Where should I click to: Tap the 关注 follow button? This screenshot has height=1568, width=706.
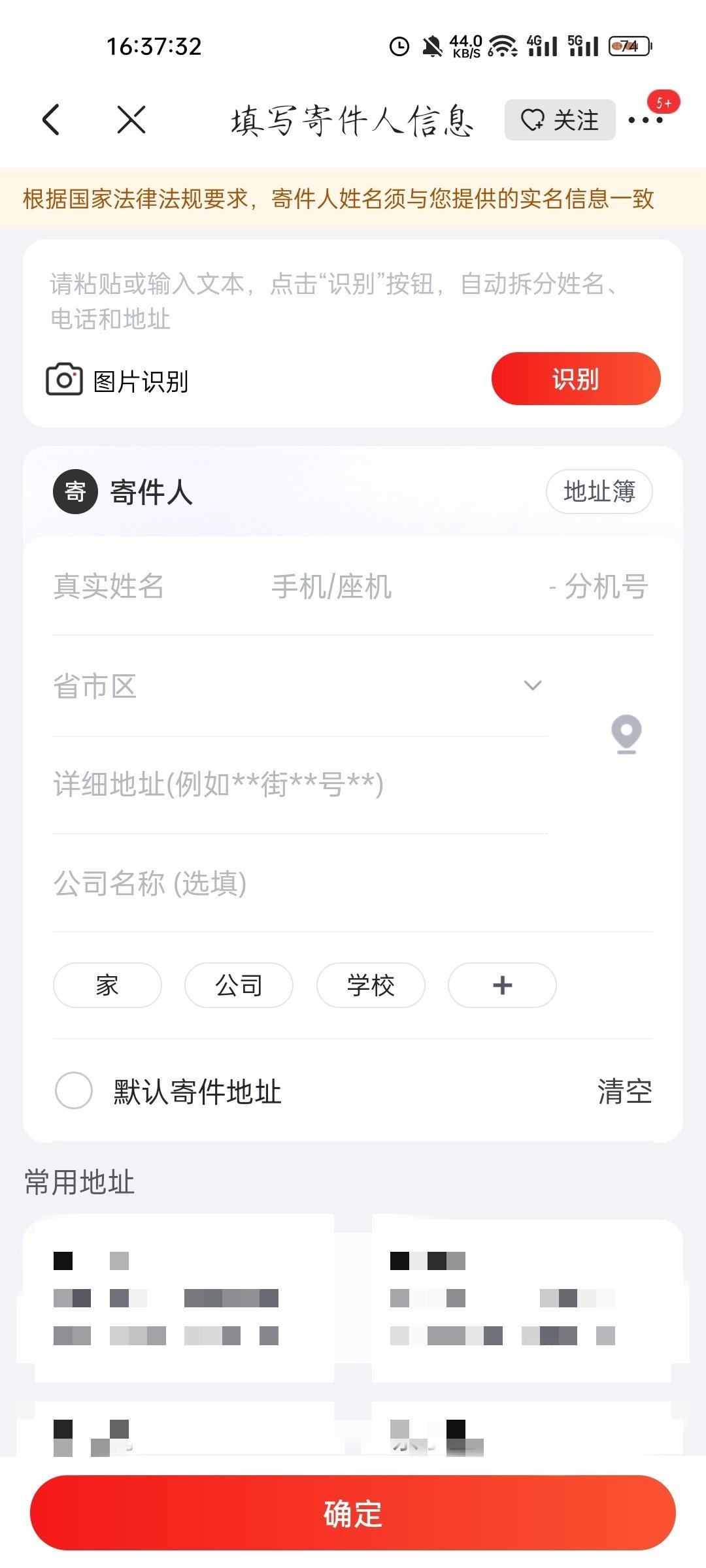(x=560, y=120)
